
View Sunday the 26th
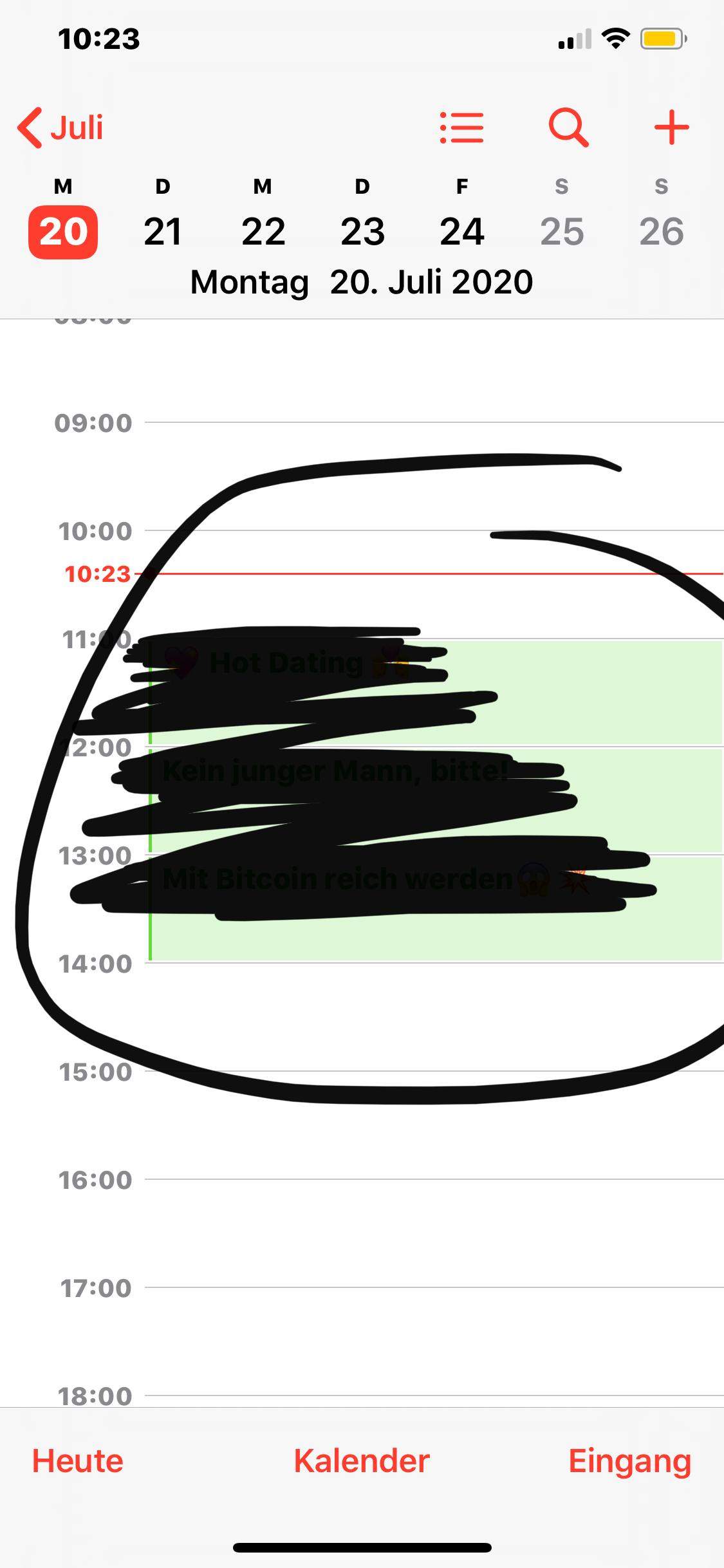click(661, 232)
